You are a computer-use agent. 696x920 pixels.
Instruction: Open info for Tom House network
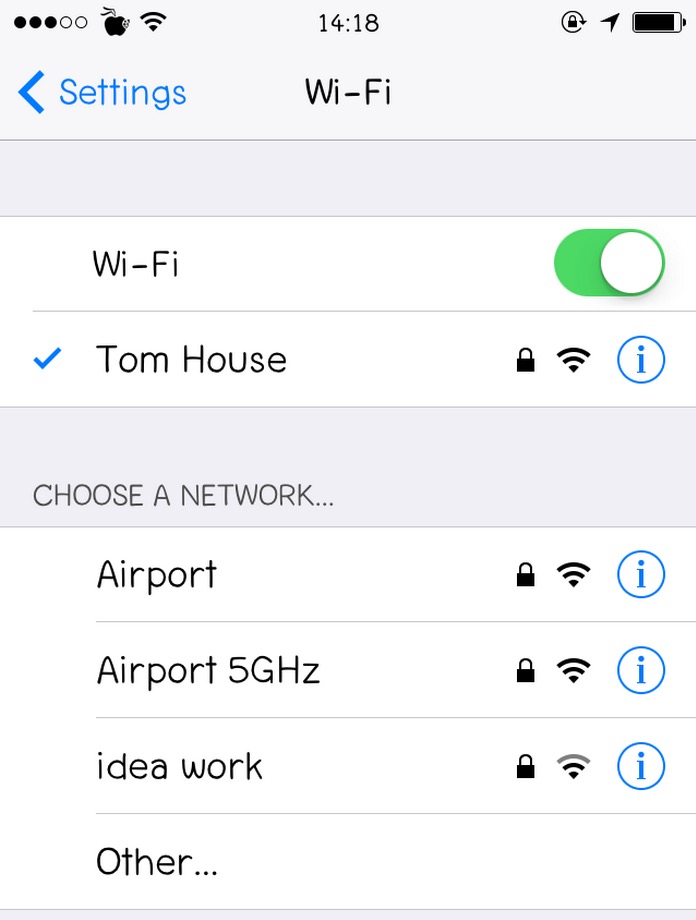(x=640, y=360)
